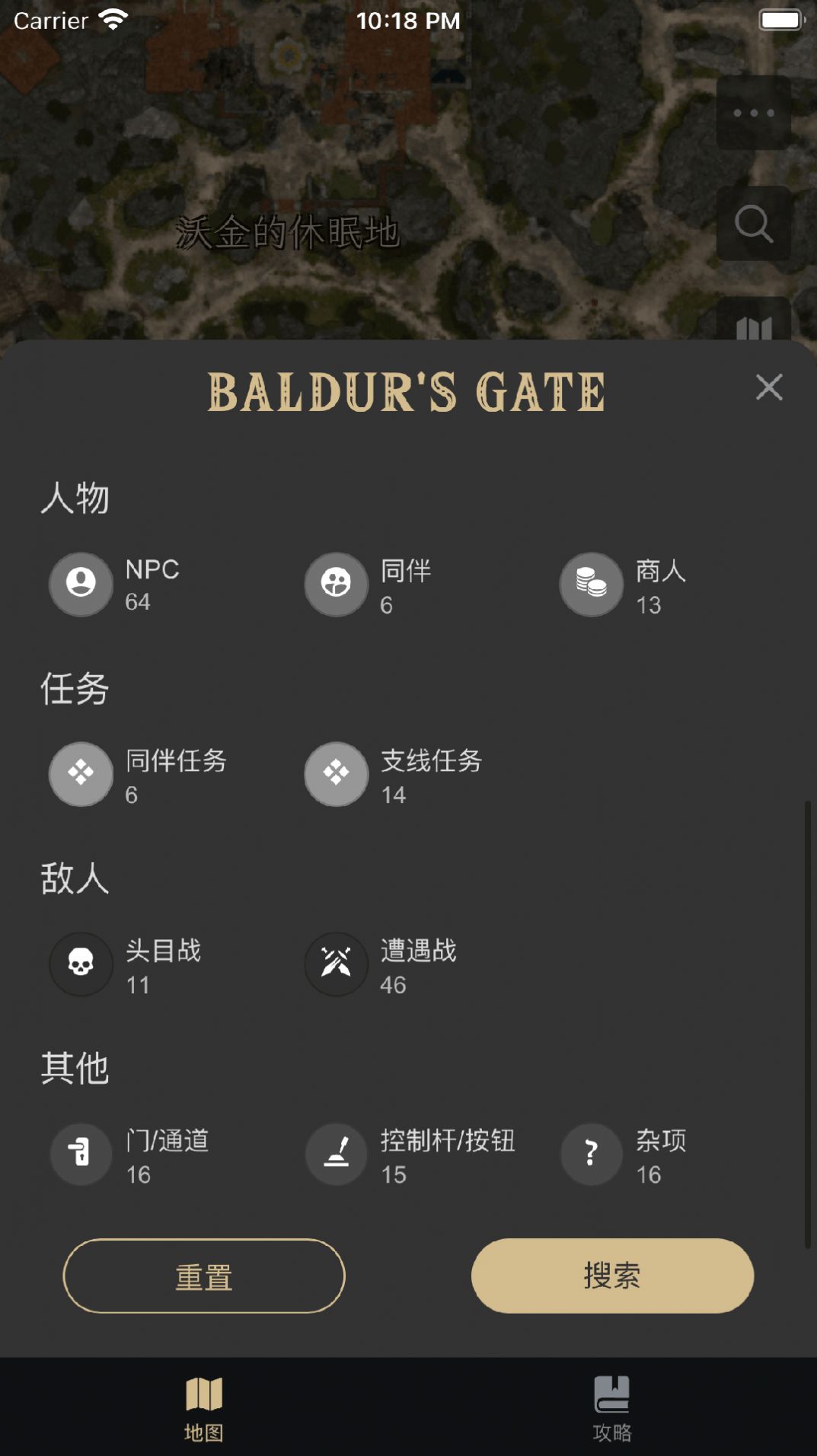Viewport: 817px width, 1456px height.
Task: Toggle the 同伴 companion filter
Action: click(337, 584)
